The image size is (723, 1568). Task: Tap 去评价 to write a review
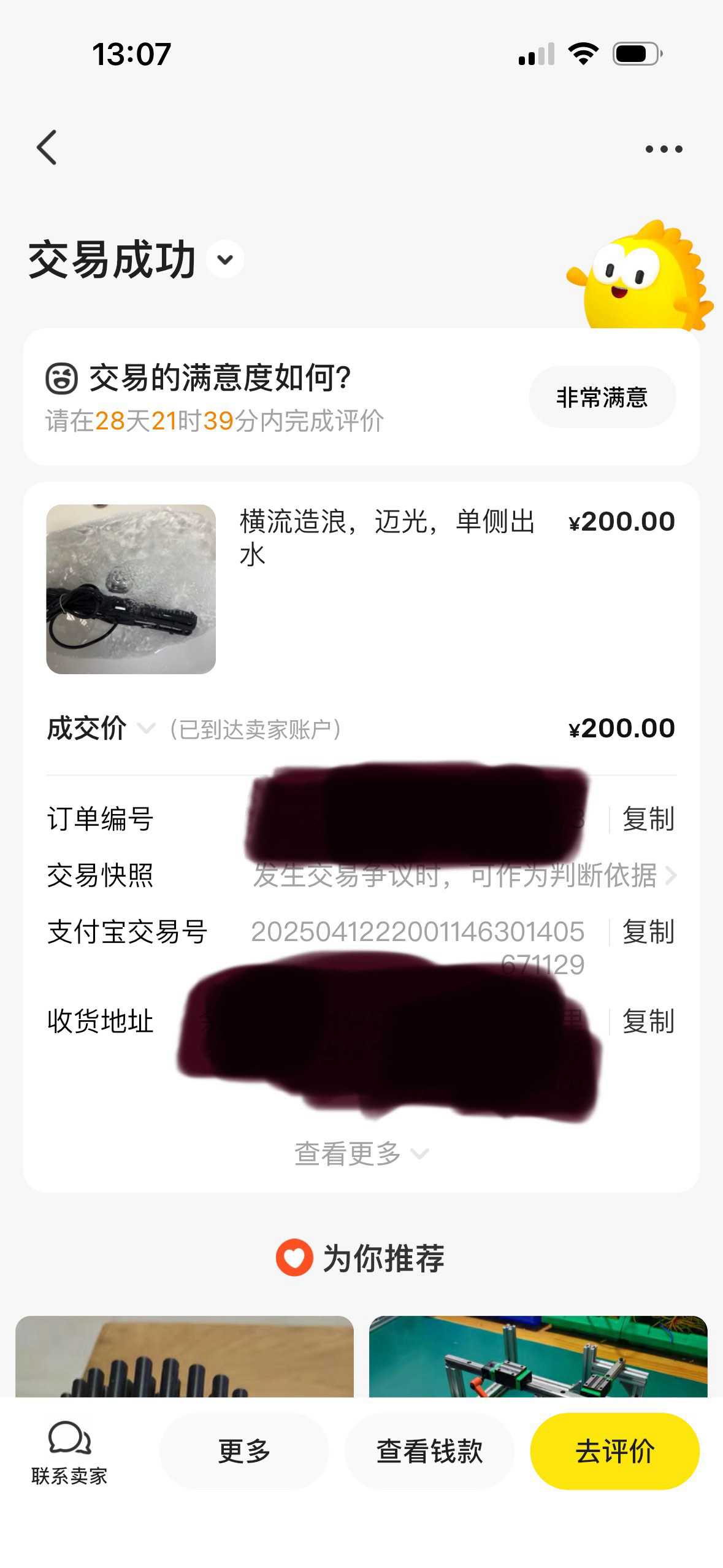(614, 1451)
